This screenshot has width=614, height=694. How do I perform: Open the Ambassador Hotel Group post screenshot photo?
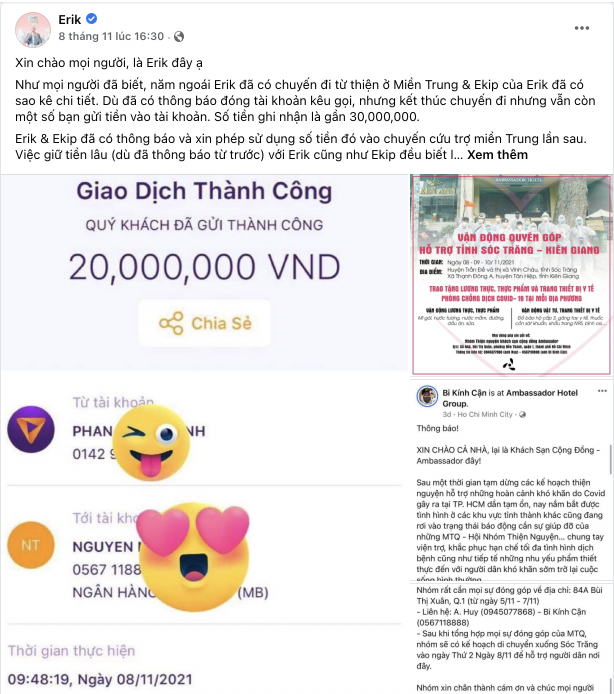[508, 550]
